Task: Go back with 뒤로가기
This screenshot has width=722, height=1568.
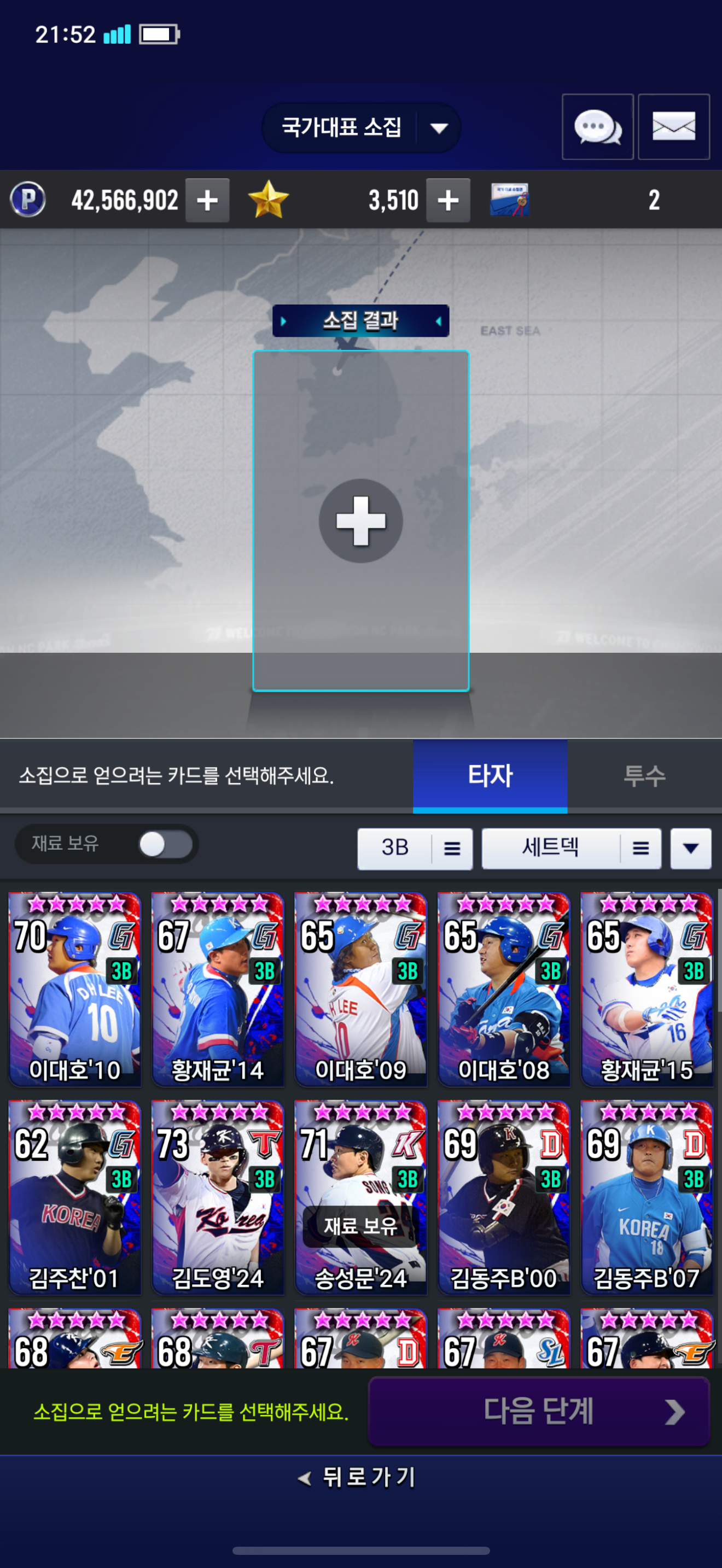Action: pos(357,1477)
